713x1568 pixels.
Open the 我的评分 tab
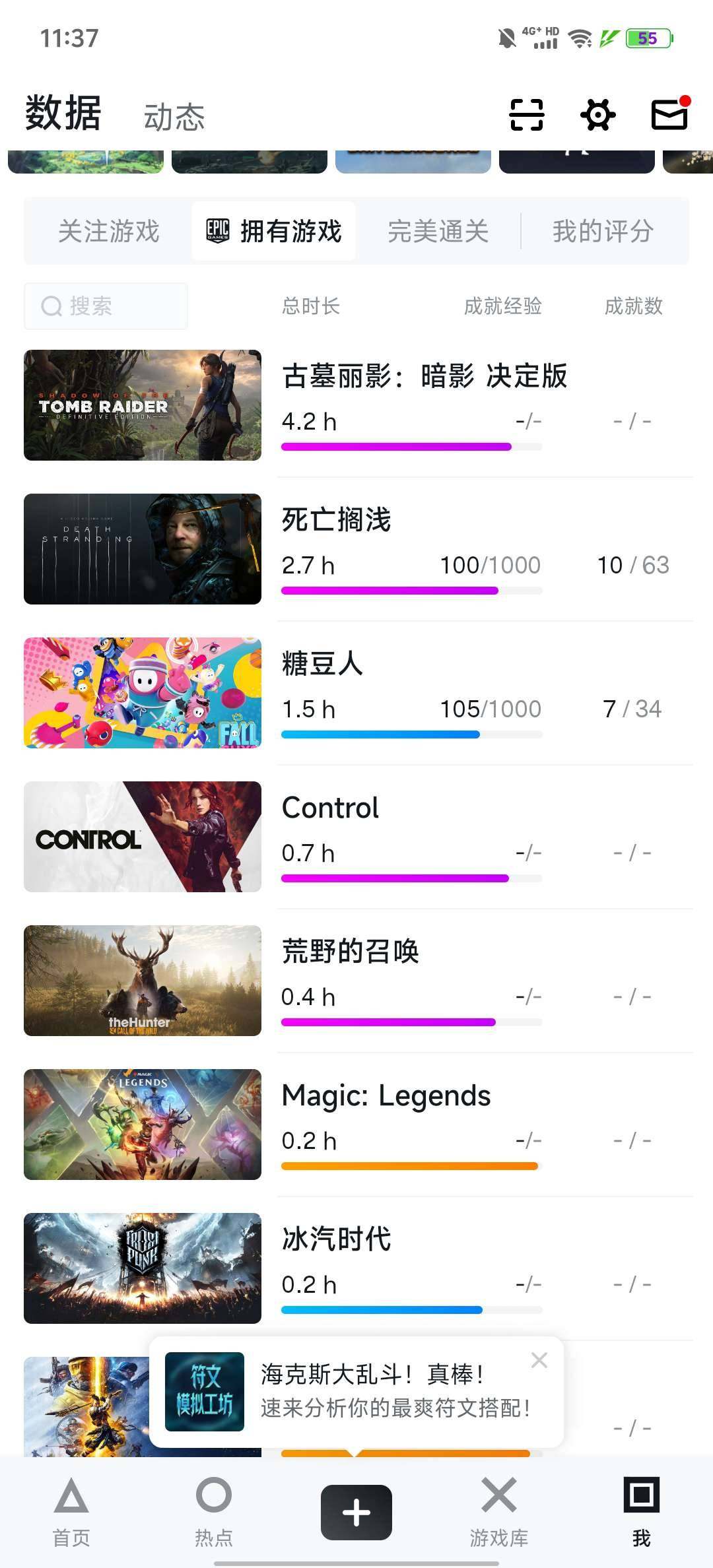(603, 232)
